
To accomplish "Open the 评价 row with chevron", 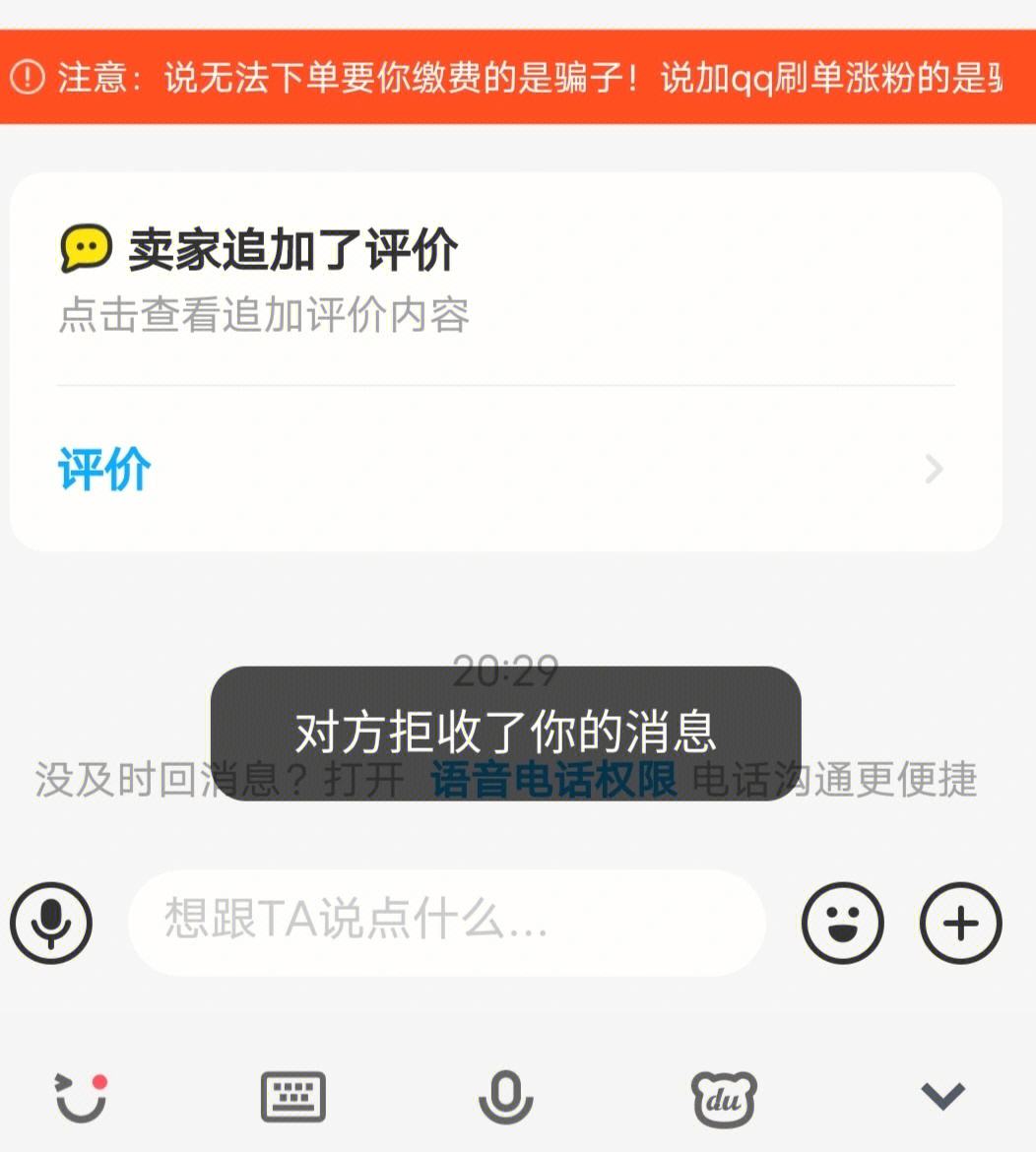I will (504, 469).
